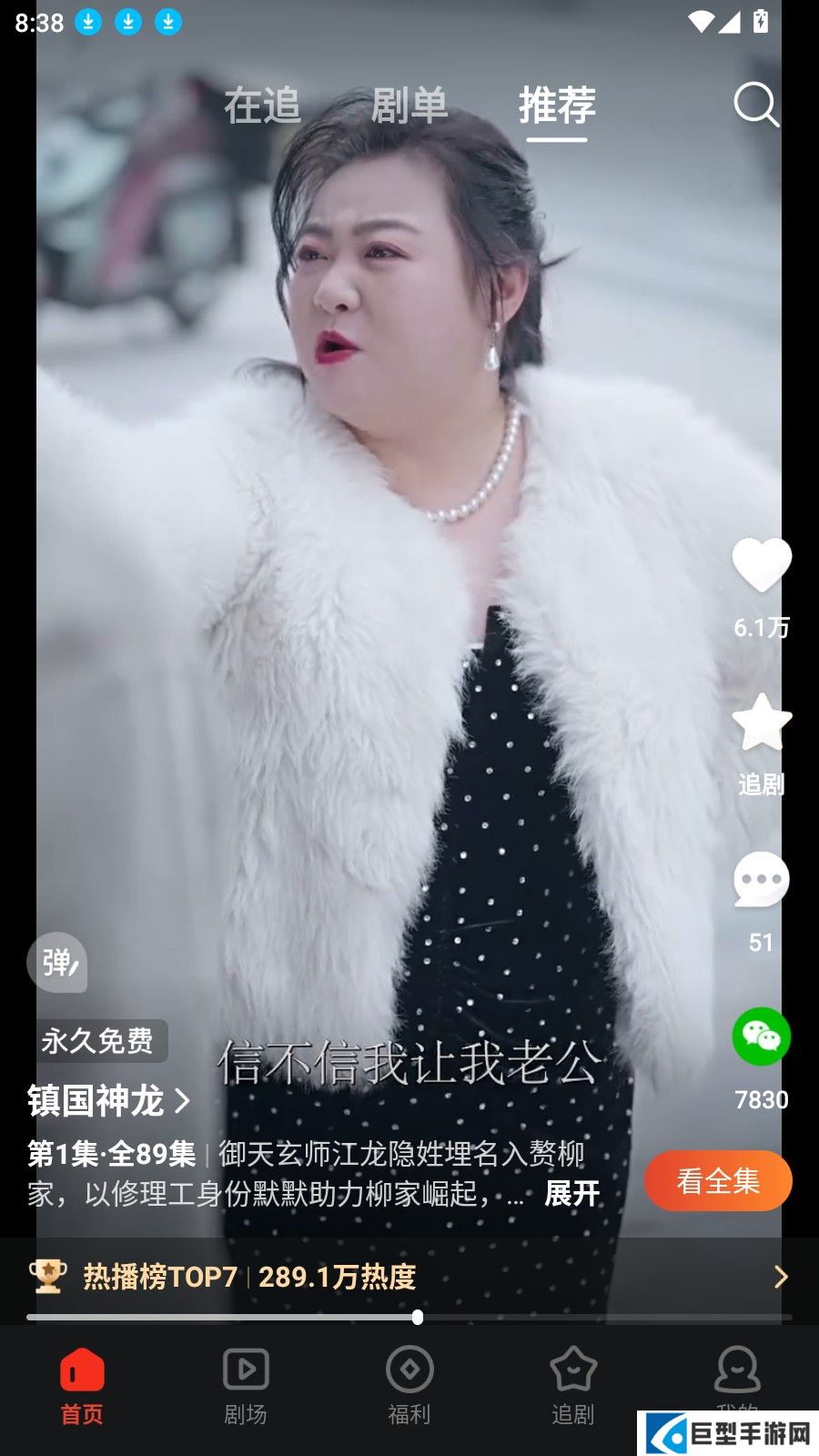The width and height of the screenshot is (819, 1456).
Task: Go to the 首页 tab
Action: [x=82, y=1386]
